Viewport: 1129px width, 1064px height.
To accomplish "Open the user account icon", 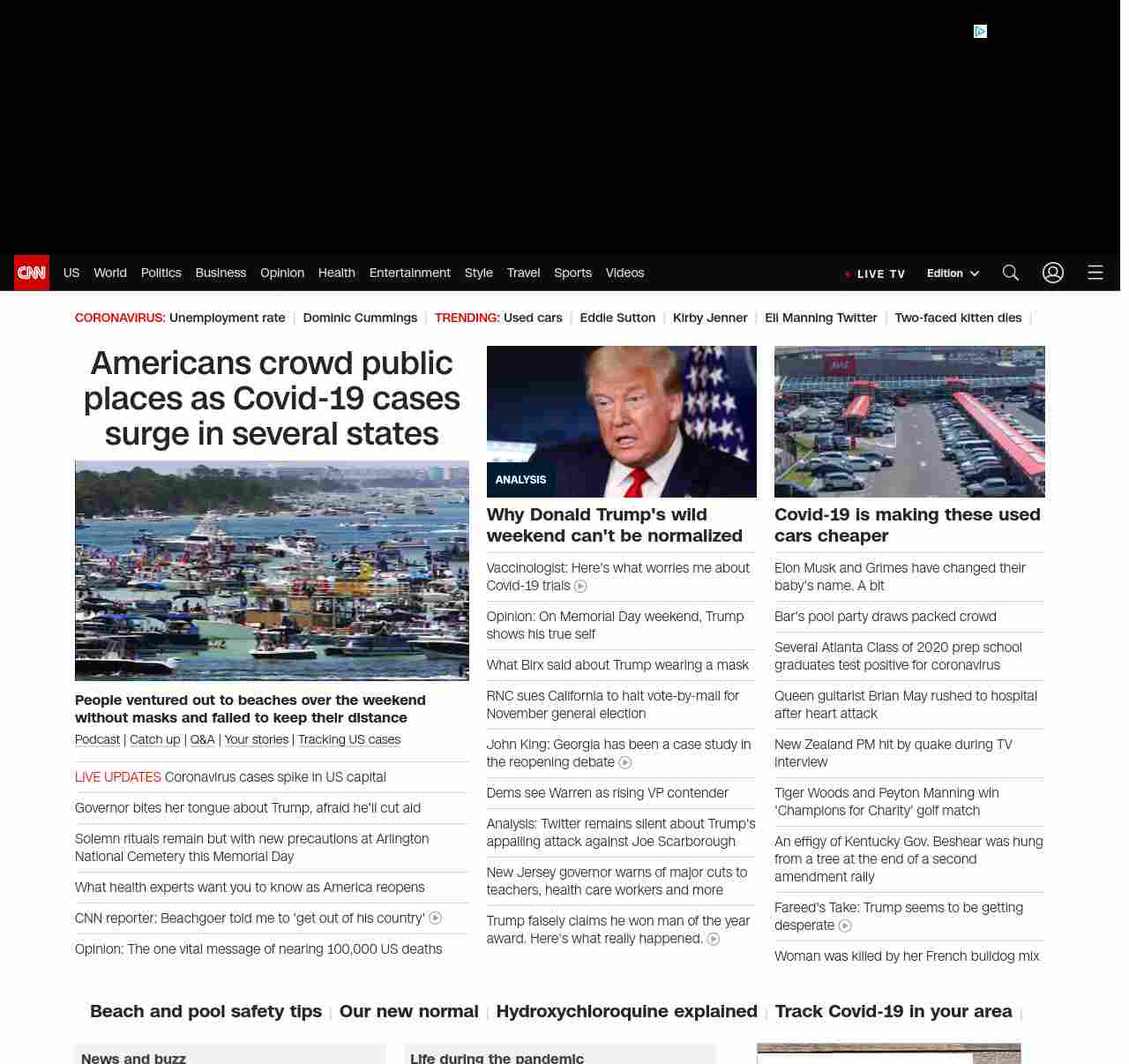I will point(1052,273).
